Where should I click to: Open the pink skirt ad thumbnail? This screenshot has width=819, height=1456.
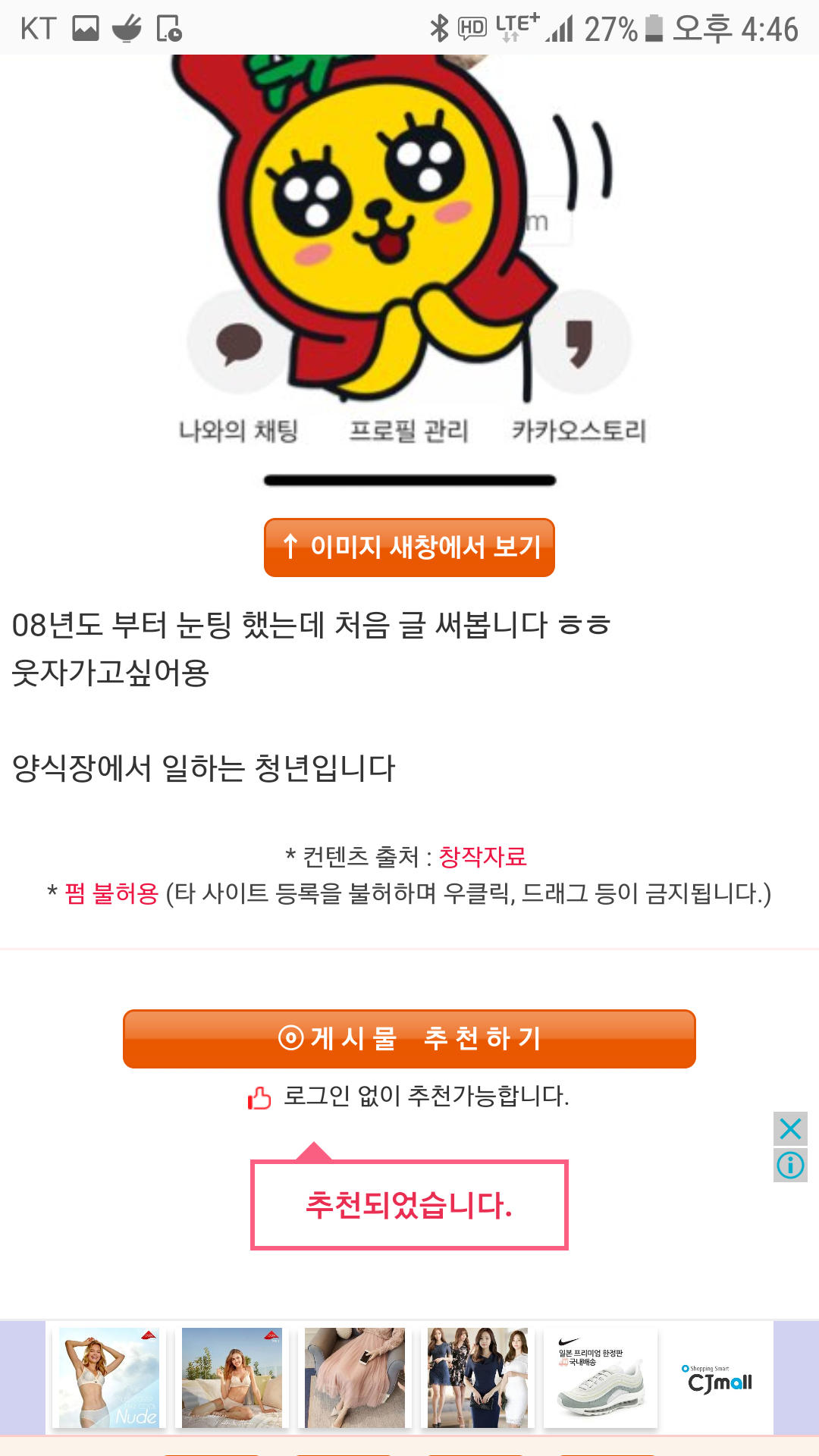[355, 1378]
